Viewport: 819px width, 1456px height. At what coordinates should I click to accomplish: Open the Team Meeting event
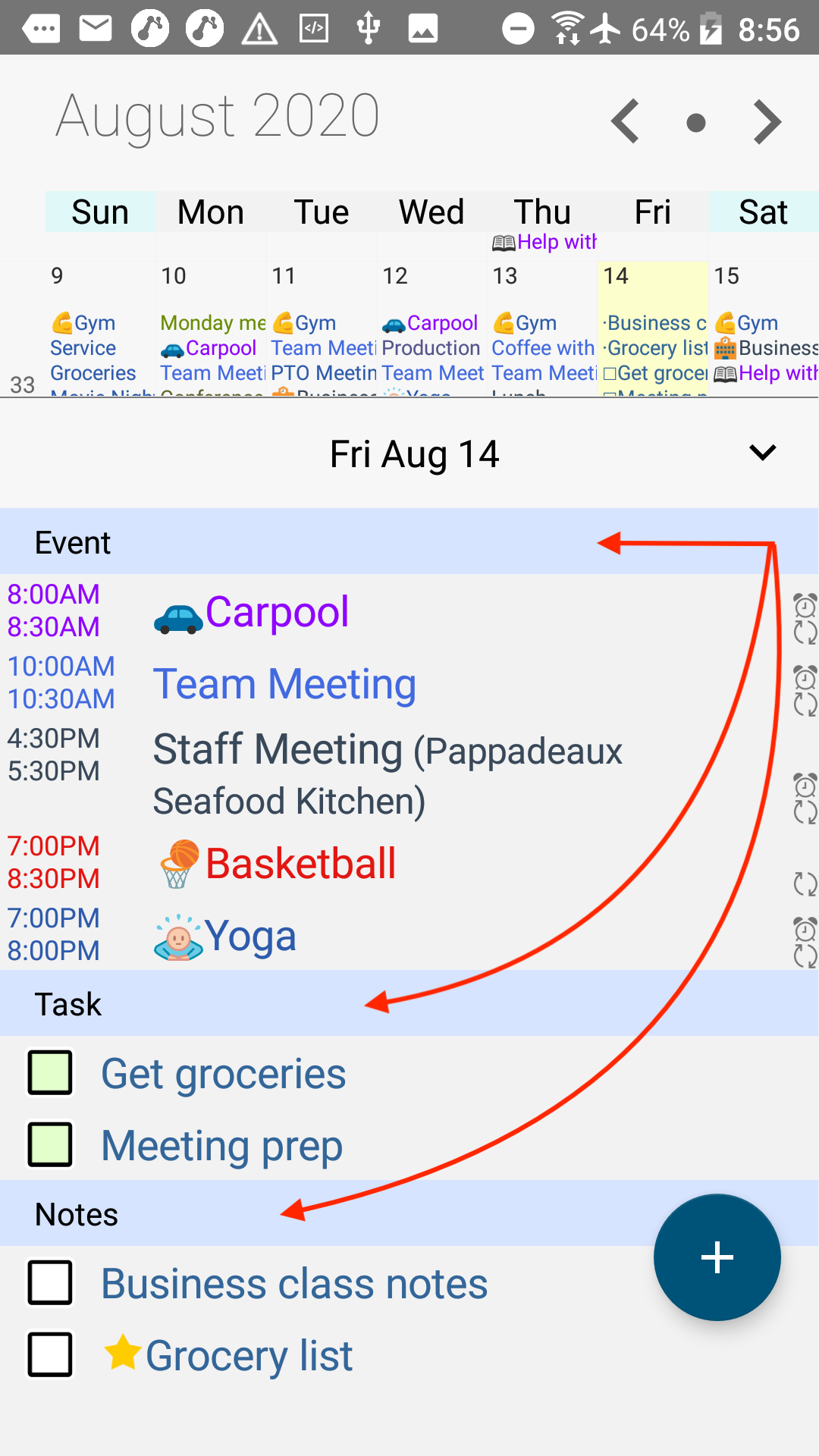click(284, 684)
